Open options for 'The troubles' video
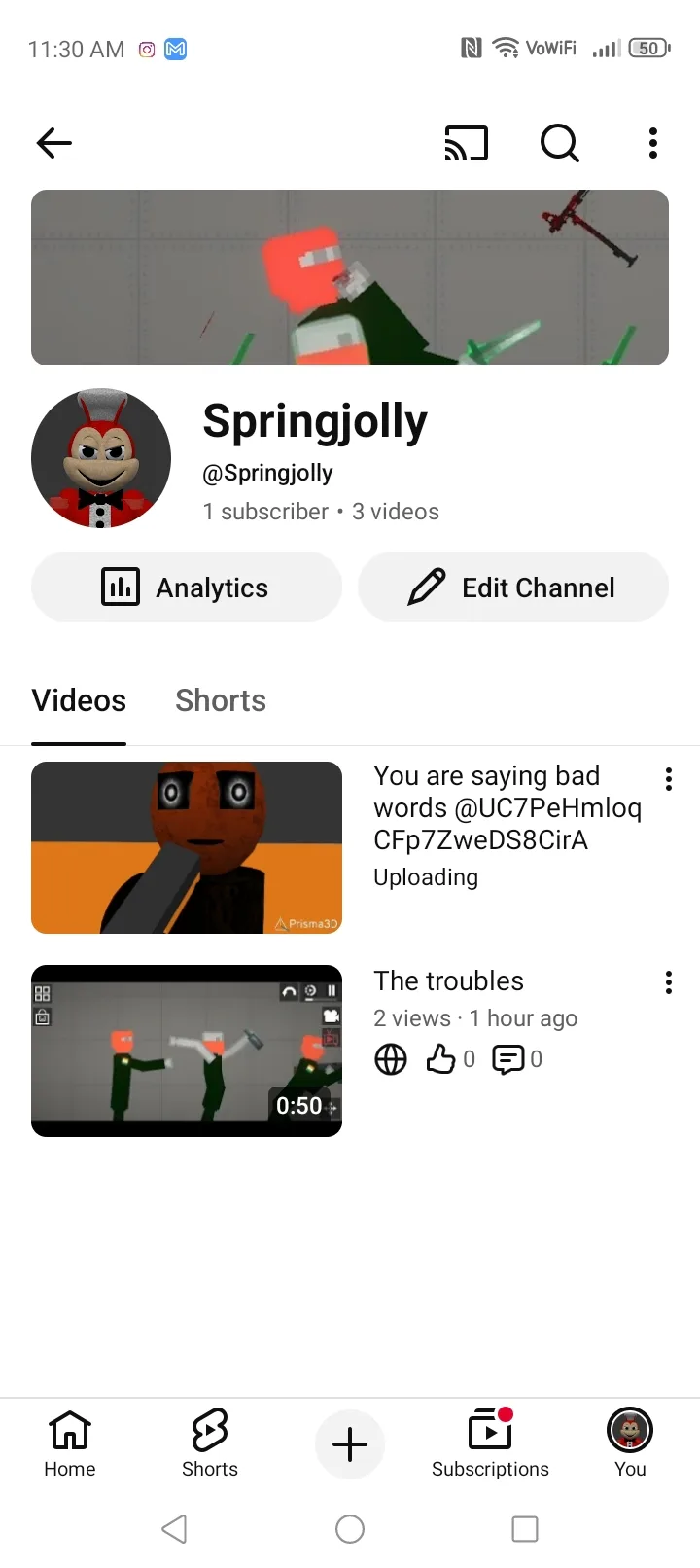Viewport: 700px width, 1568px height. pos(669,982)
